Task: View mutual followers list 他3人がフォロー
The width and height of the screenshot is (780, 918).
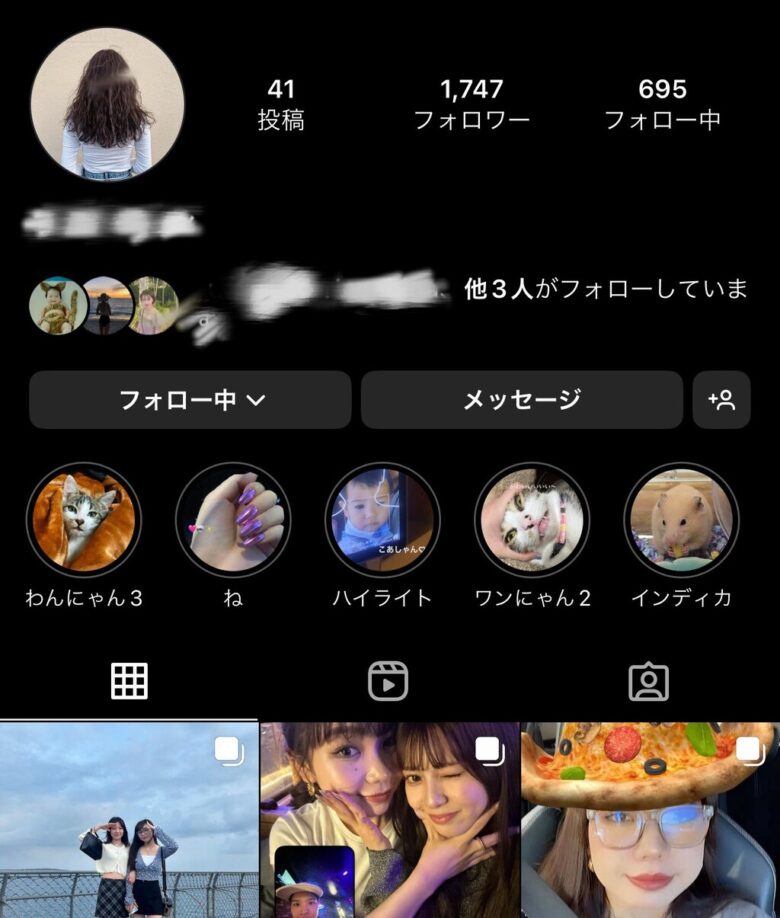Action: point(605,290)
